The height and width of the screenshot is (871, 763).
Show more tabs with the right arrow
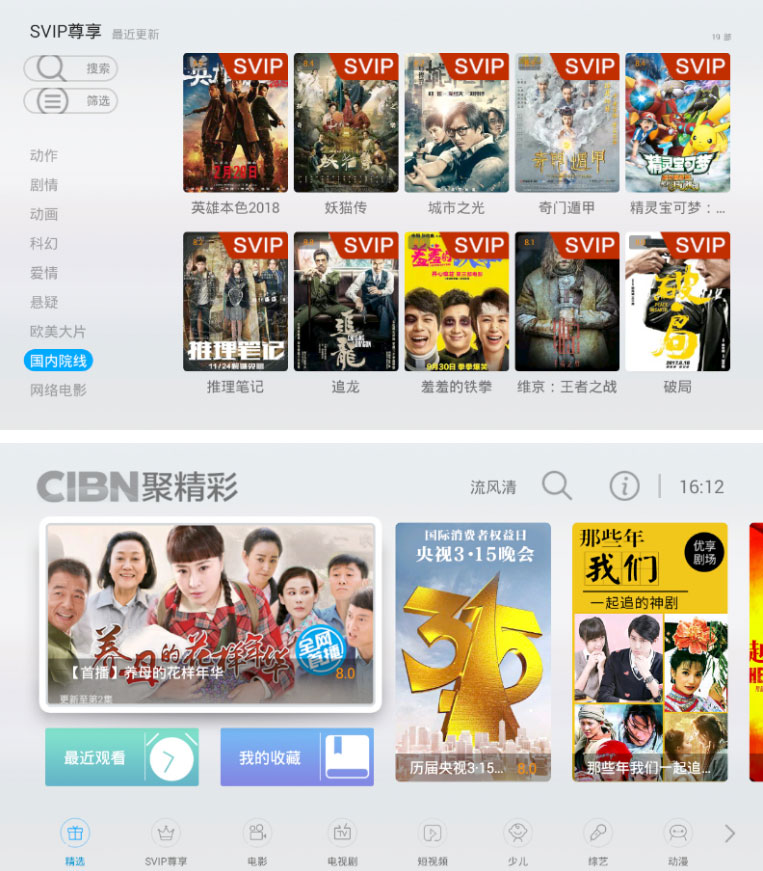(x=729, y=833)
